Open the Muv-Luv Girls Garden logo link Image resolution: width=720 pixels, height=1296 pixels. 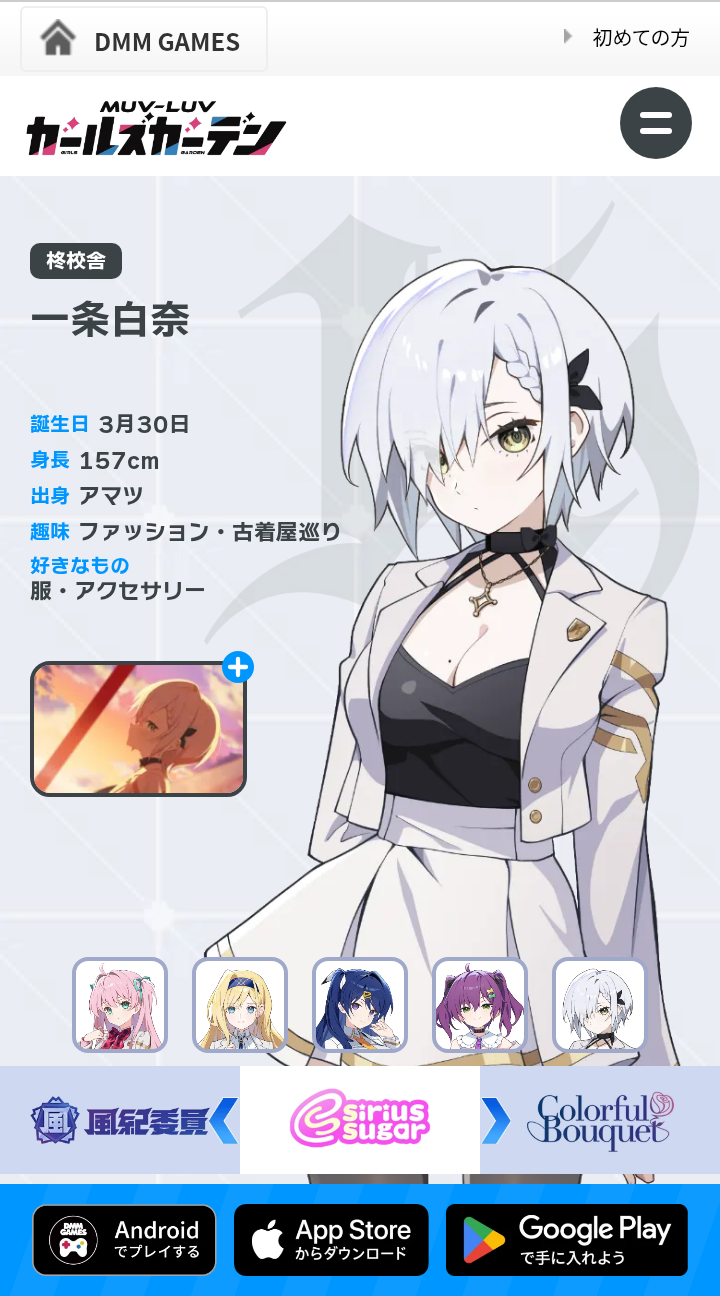tap(156, 128)
